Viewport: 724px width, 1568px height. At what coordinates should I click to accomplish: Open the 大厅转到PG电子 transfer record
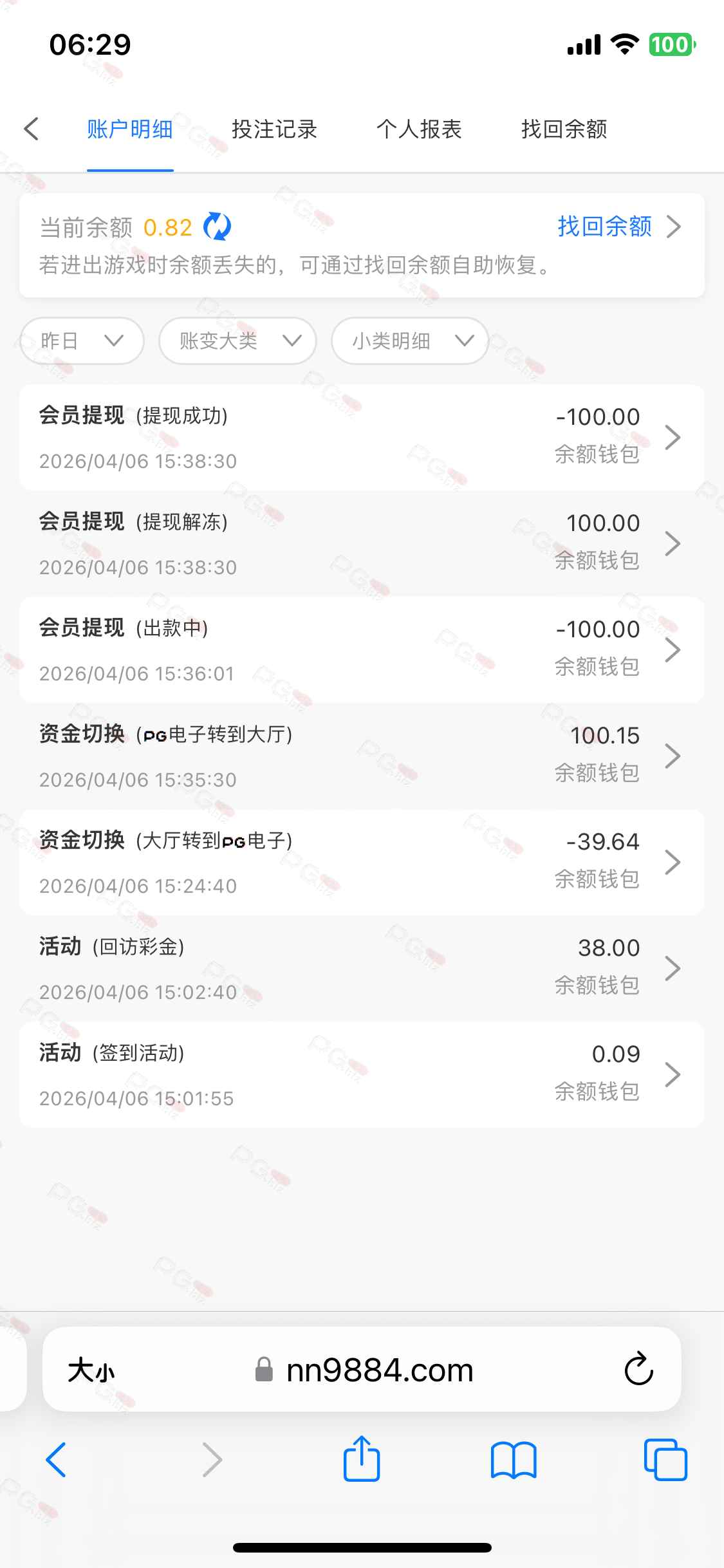coord(362,863)
